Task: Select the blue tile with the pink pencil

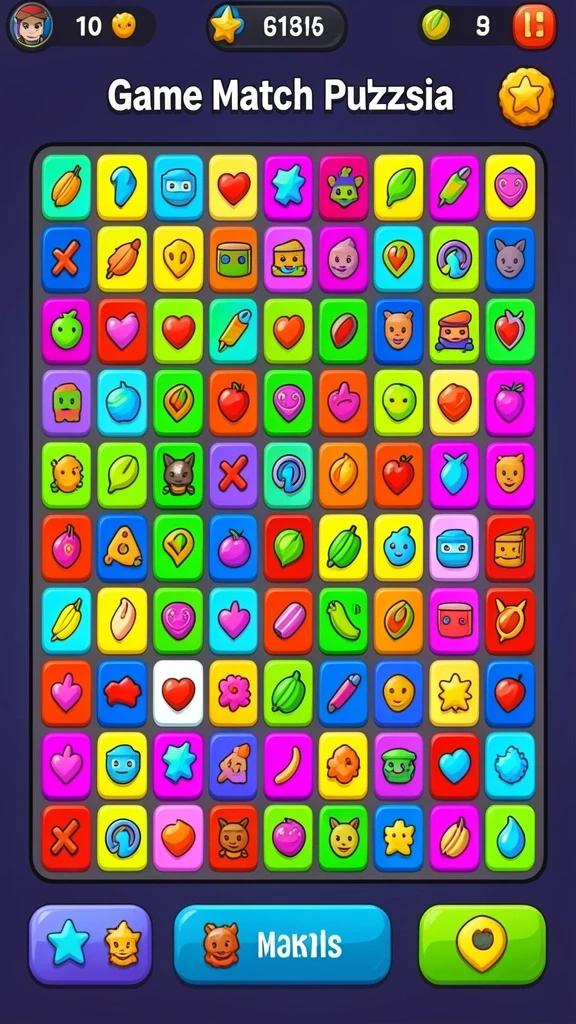Action: (x=344, y=693)
